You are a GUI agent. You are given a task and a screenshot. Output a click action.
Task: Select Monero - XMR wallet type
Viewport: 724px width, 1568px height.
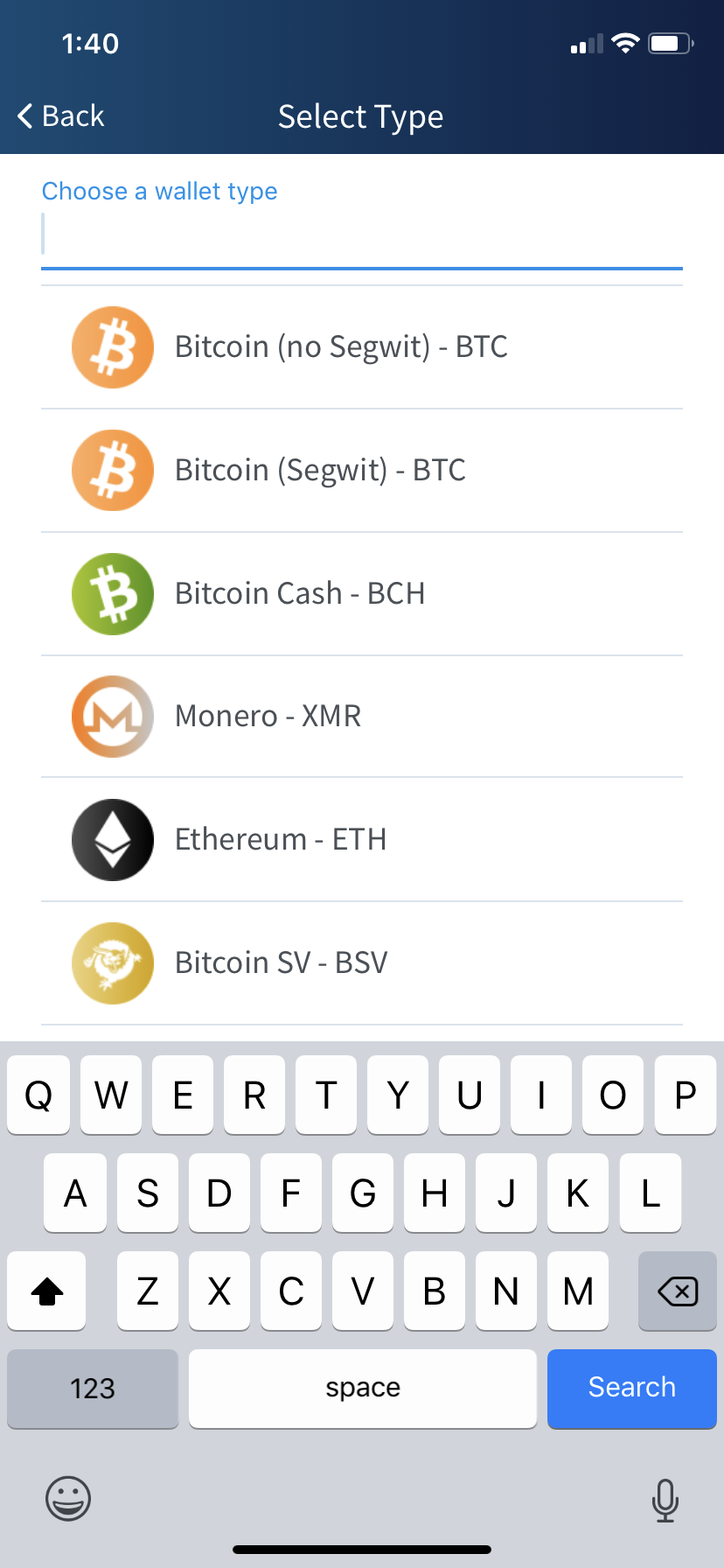362,717
